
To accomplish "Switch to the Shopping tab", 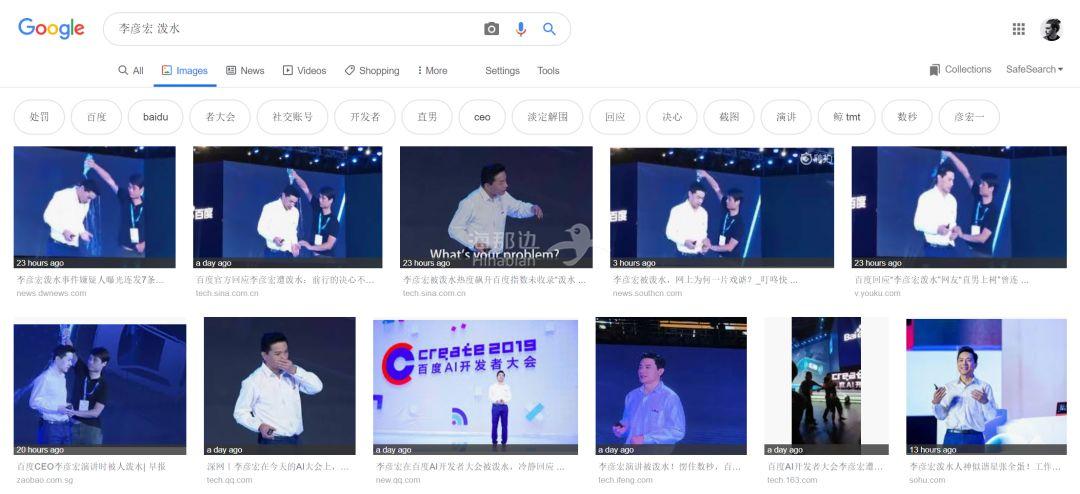I will [x=371, y=70].
